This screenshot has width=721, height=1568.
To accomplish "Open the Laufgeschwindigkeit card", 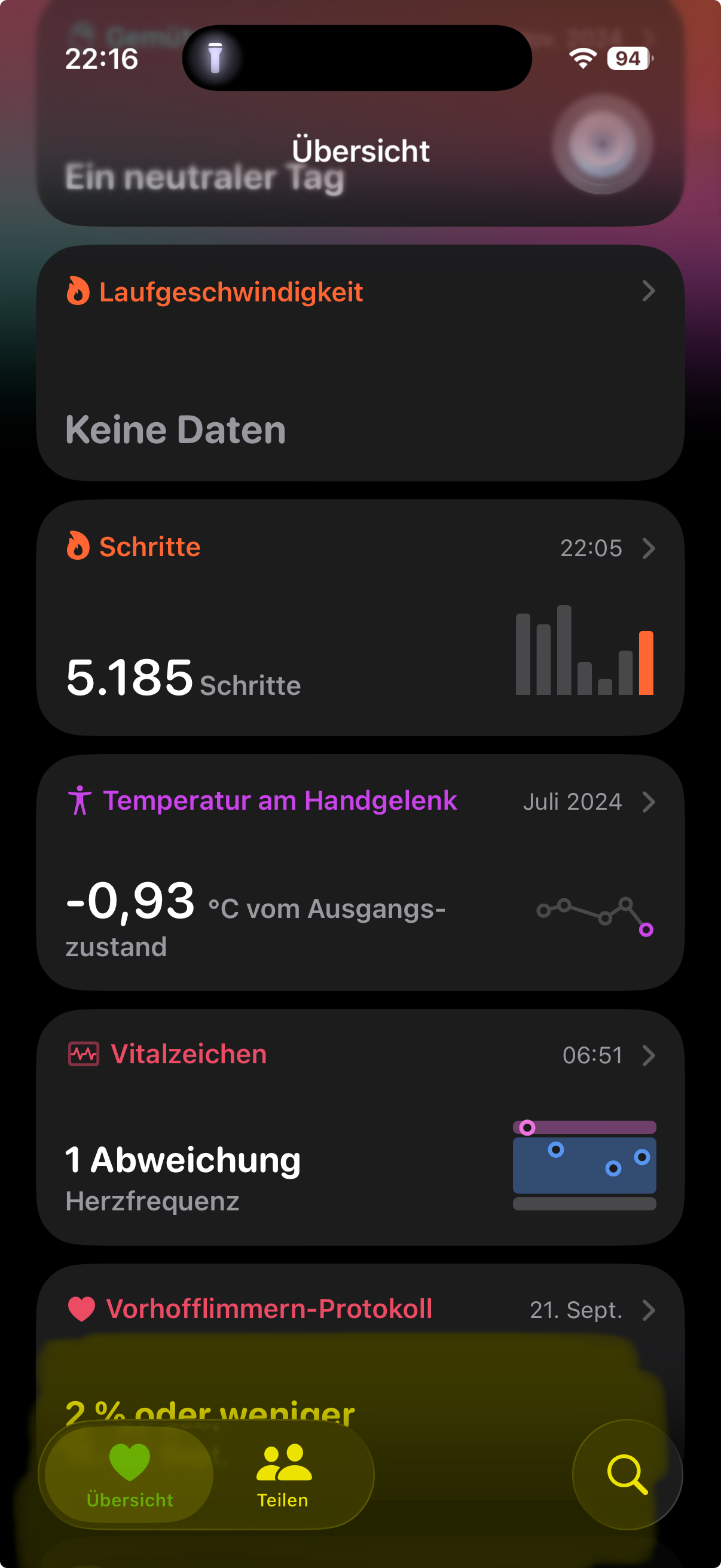I will click(360, 363).
